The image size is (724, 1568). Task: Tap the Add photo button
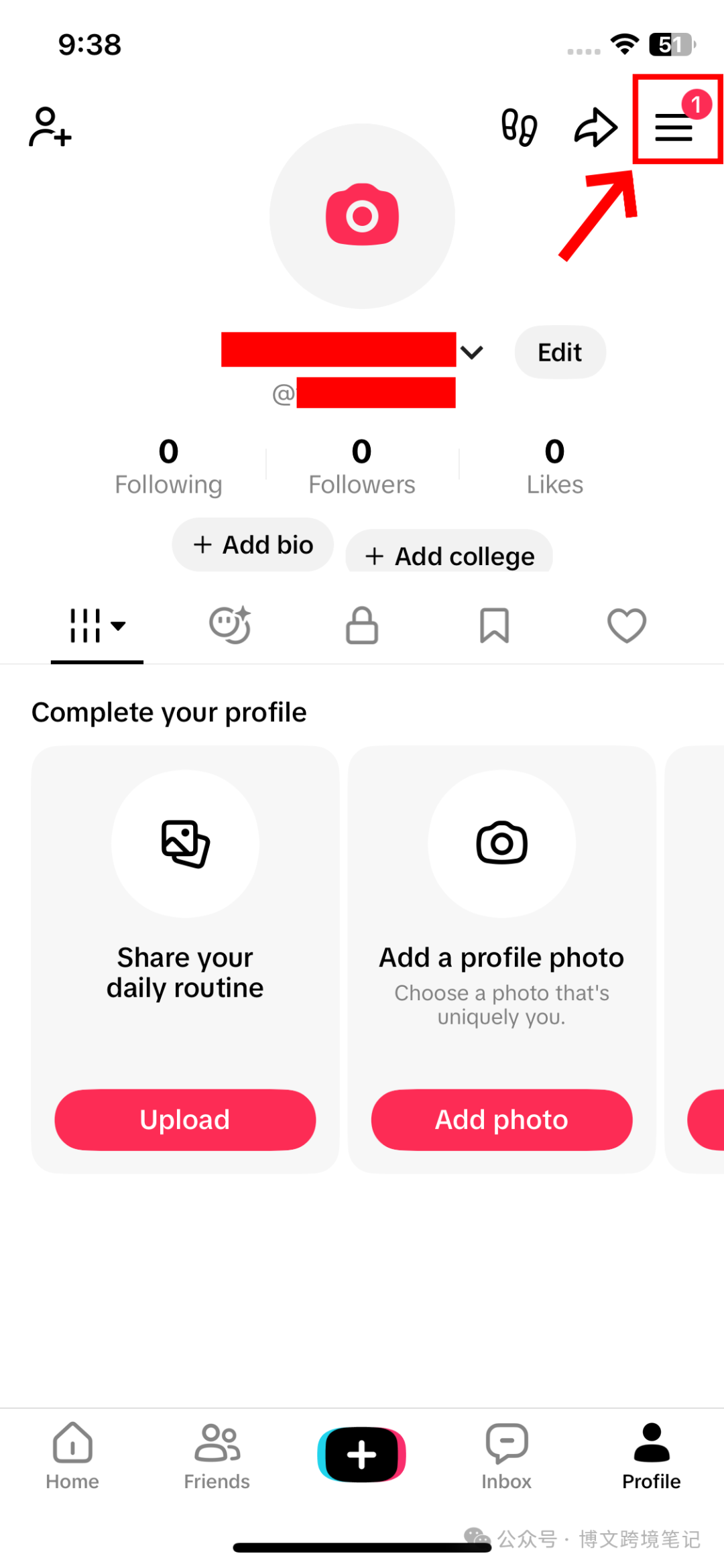tap(502, 1120)
